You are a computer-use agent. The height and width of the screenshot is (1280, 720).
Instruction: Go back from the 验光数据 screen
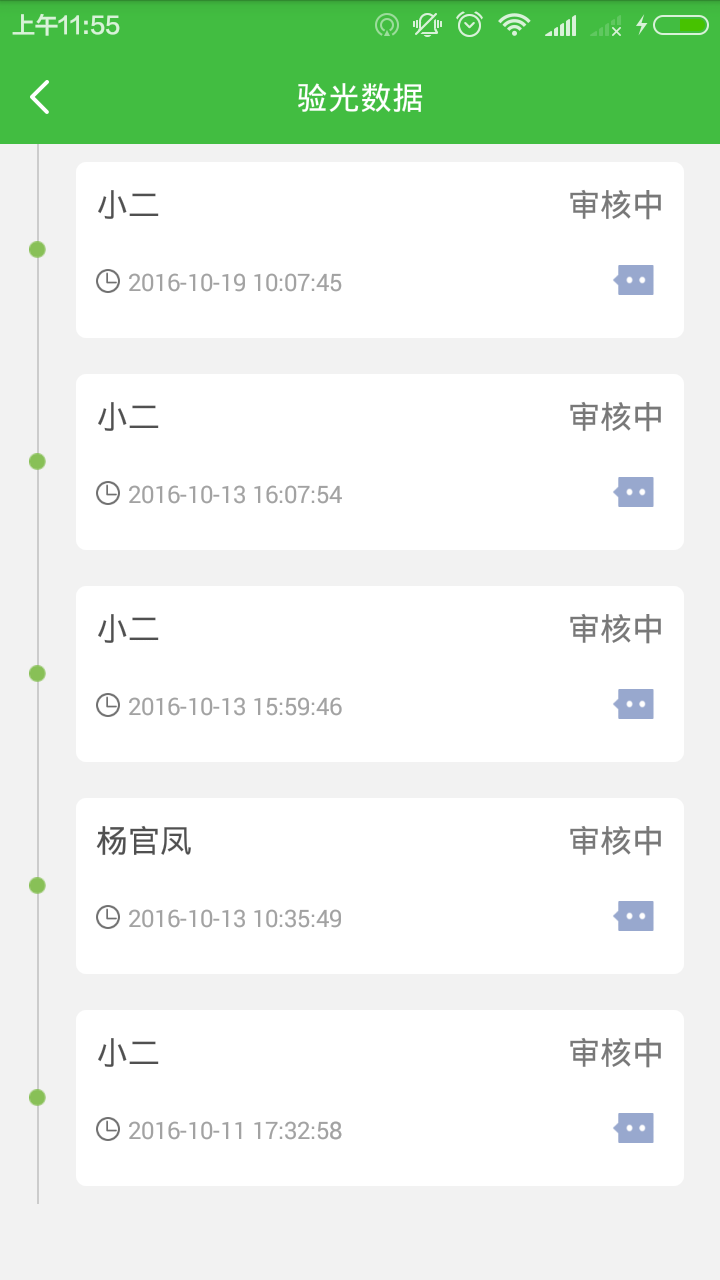(40, 97)
